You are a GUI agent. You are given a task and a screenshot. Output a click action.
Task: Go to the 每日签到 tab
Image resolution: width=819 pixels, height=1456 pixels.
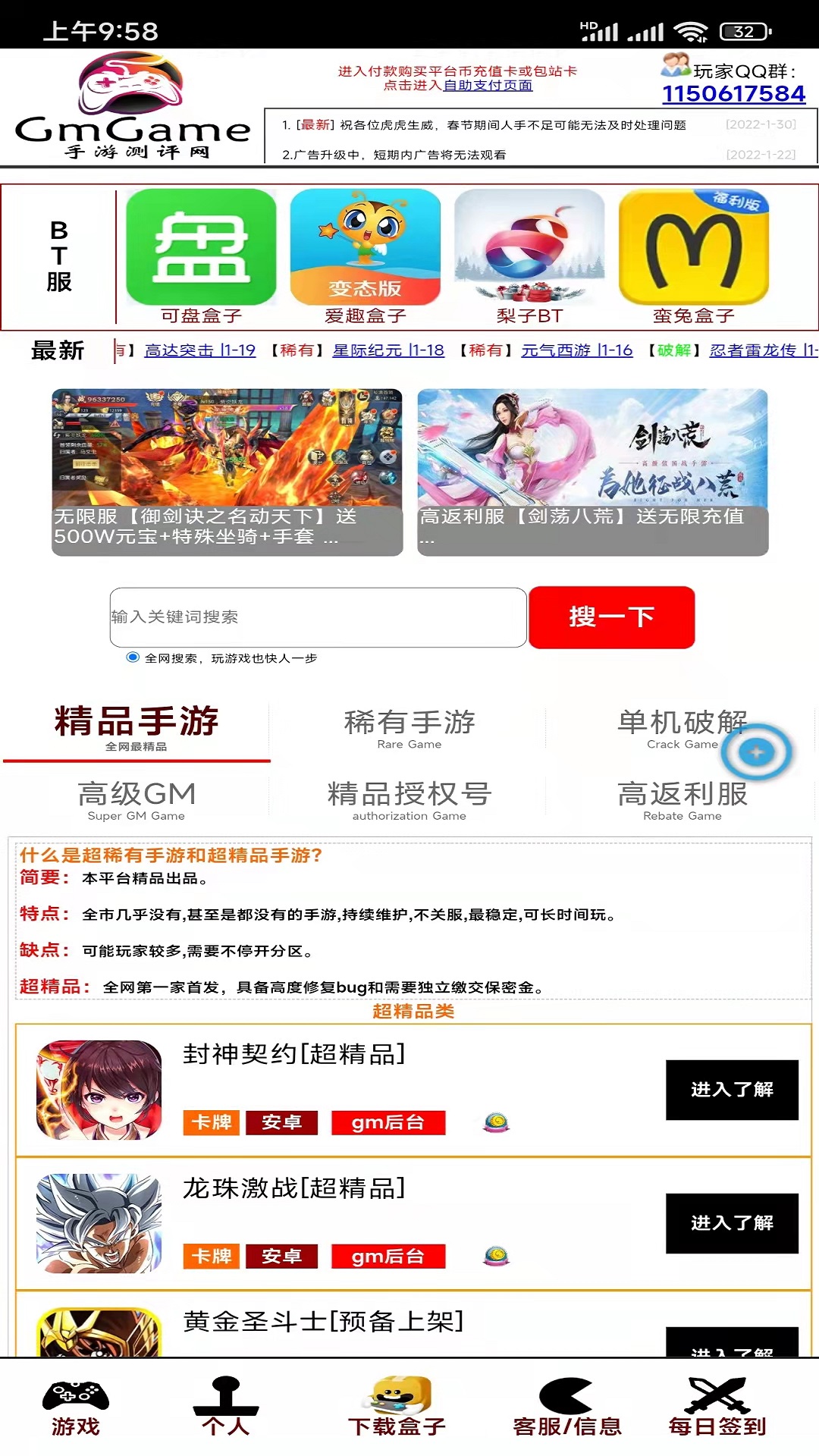coord(717,1407)
